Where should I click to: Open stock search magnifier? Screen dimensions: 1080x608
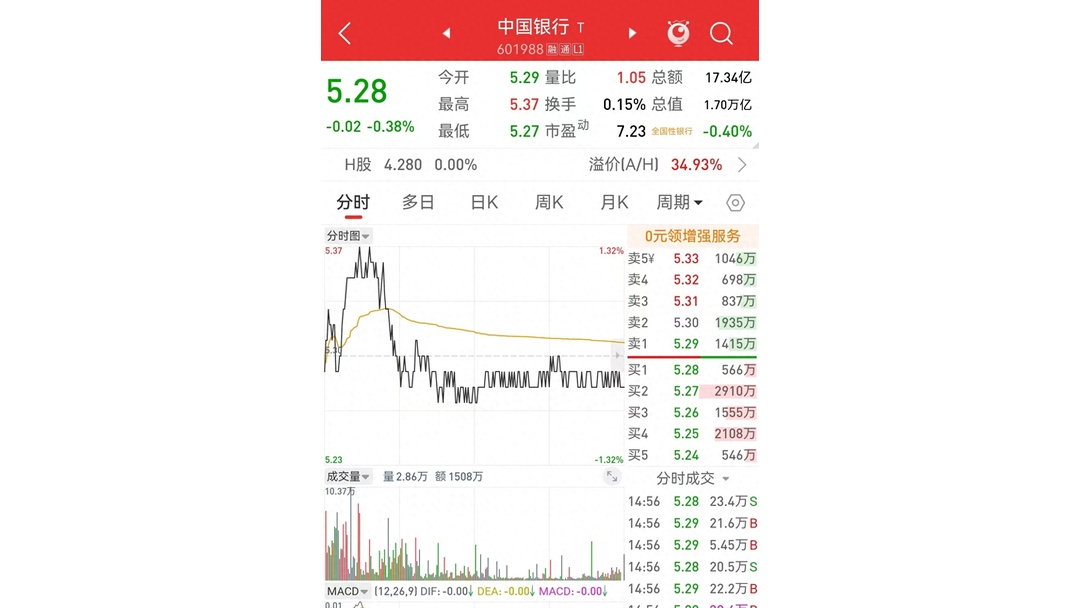coord(721,33)
